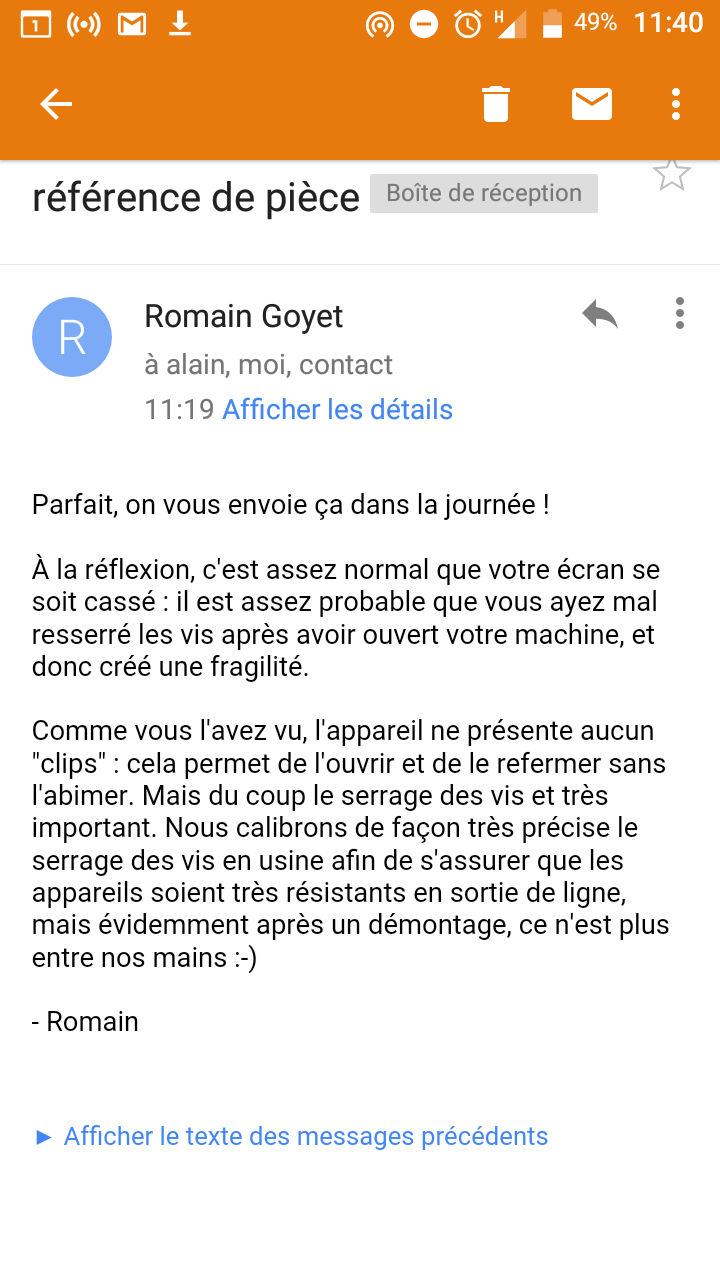Reply to Romain Goyet's message
Image resolution: width=720 pixels, height=1280 pixels.
pos(600,315)
